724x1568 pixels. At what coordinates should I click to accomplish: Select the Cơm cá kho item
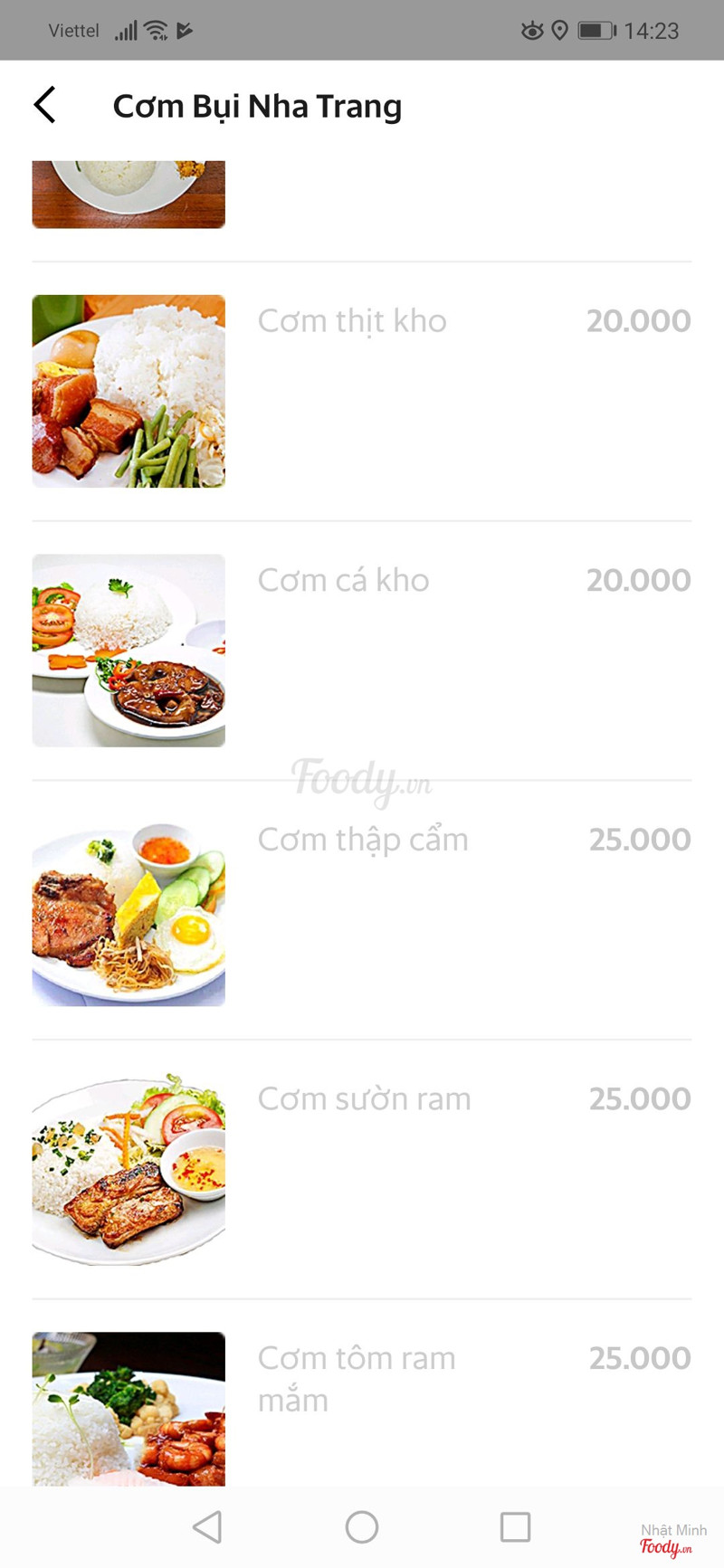[344, 580]
